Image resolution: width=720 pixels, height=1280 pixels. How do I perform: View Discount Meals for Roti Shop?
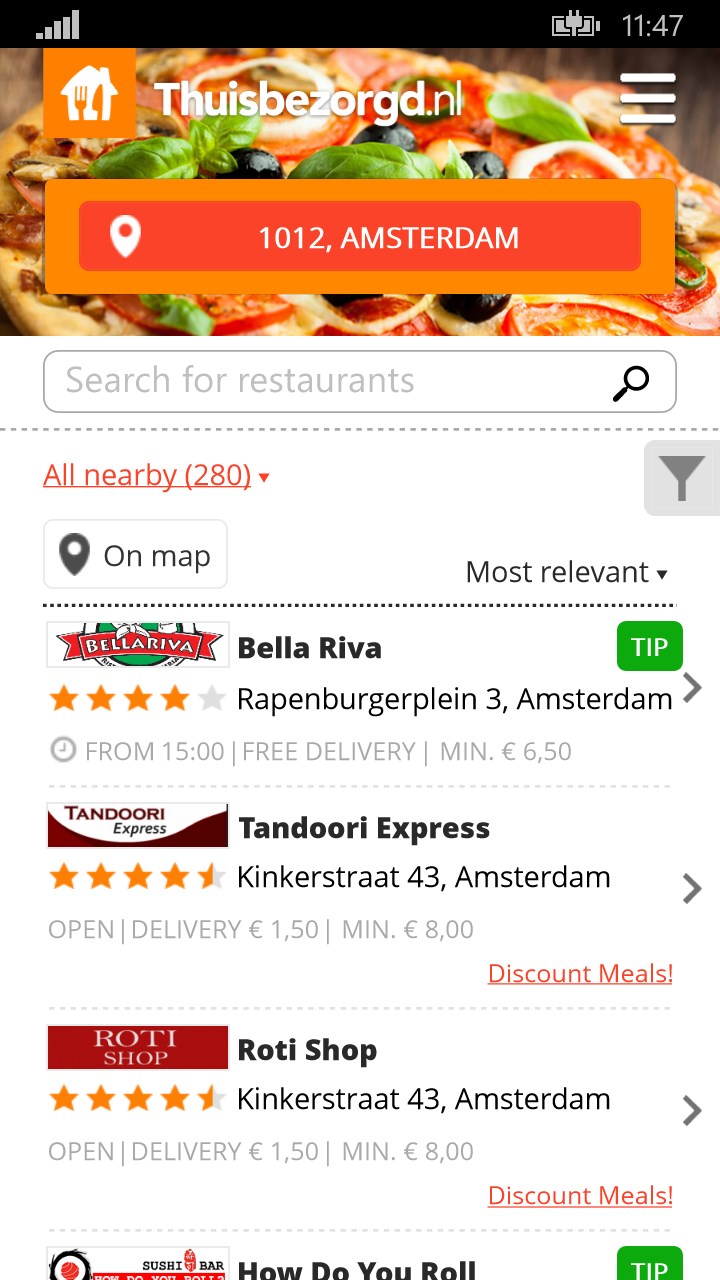(580, 1196)
